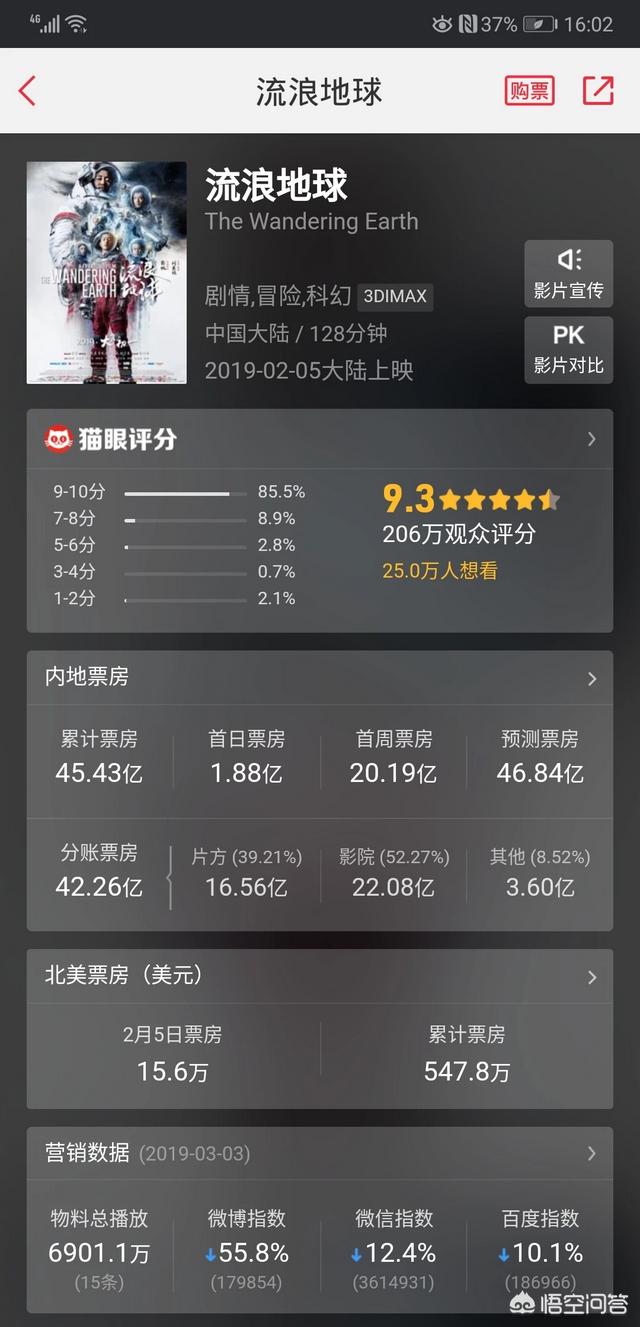Tap the 购票 buy tickets button
Screen dimensions: 640x1327
529,91
